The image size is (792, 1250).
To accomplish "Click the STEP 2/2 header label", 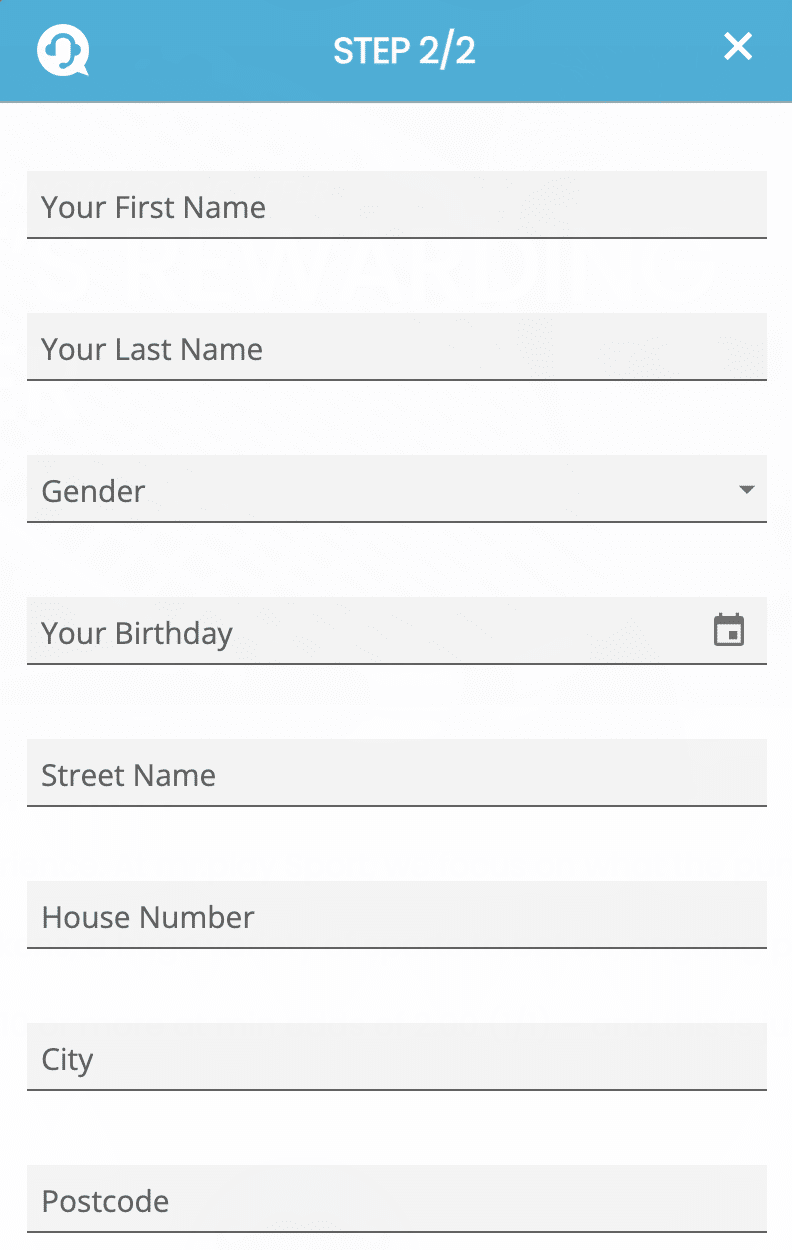I will pos(404,49).
